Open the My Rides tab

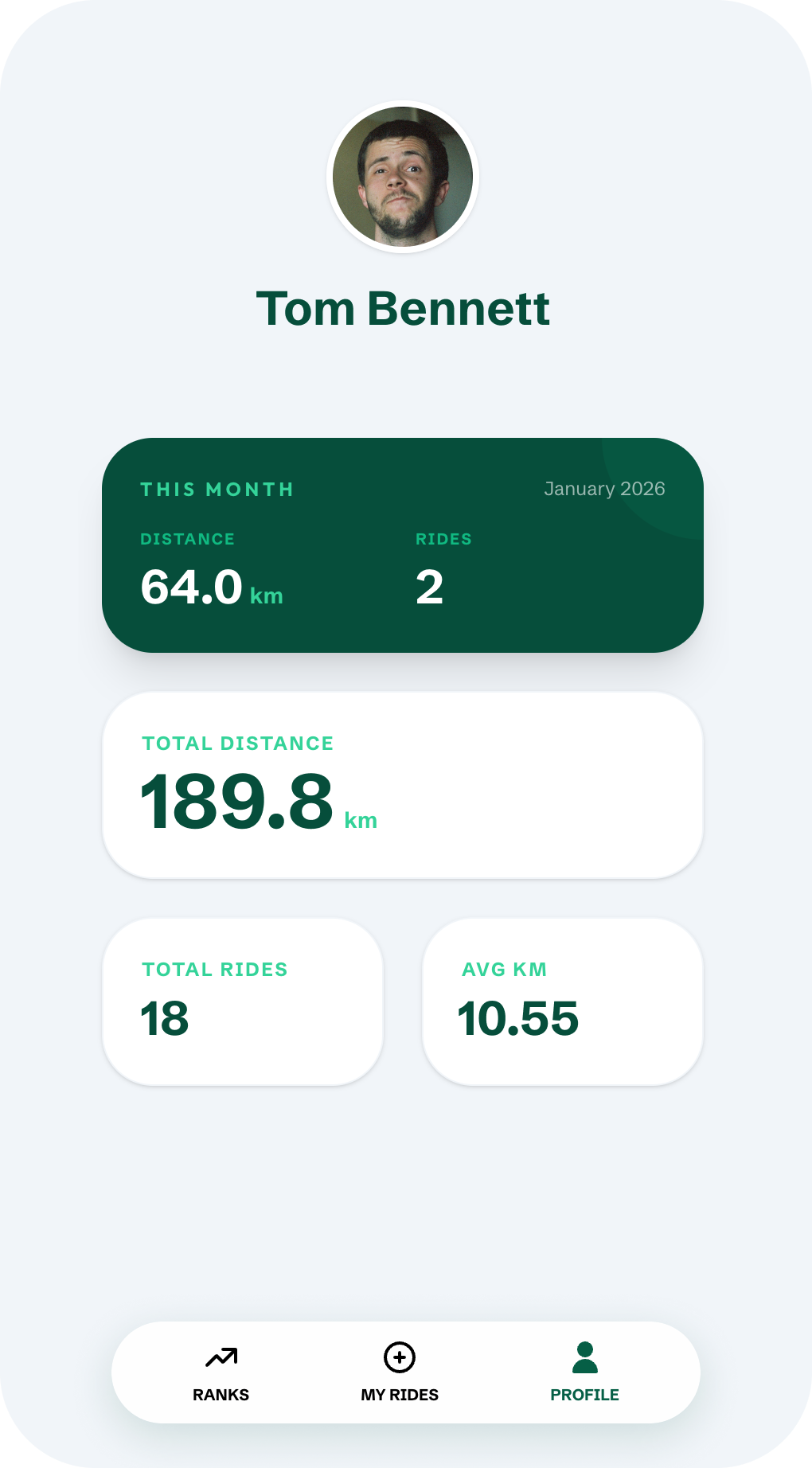pyautogui.click(x=400, y=1372)
